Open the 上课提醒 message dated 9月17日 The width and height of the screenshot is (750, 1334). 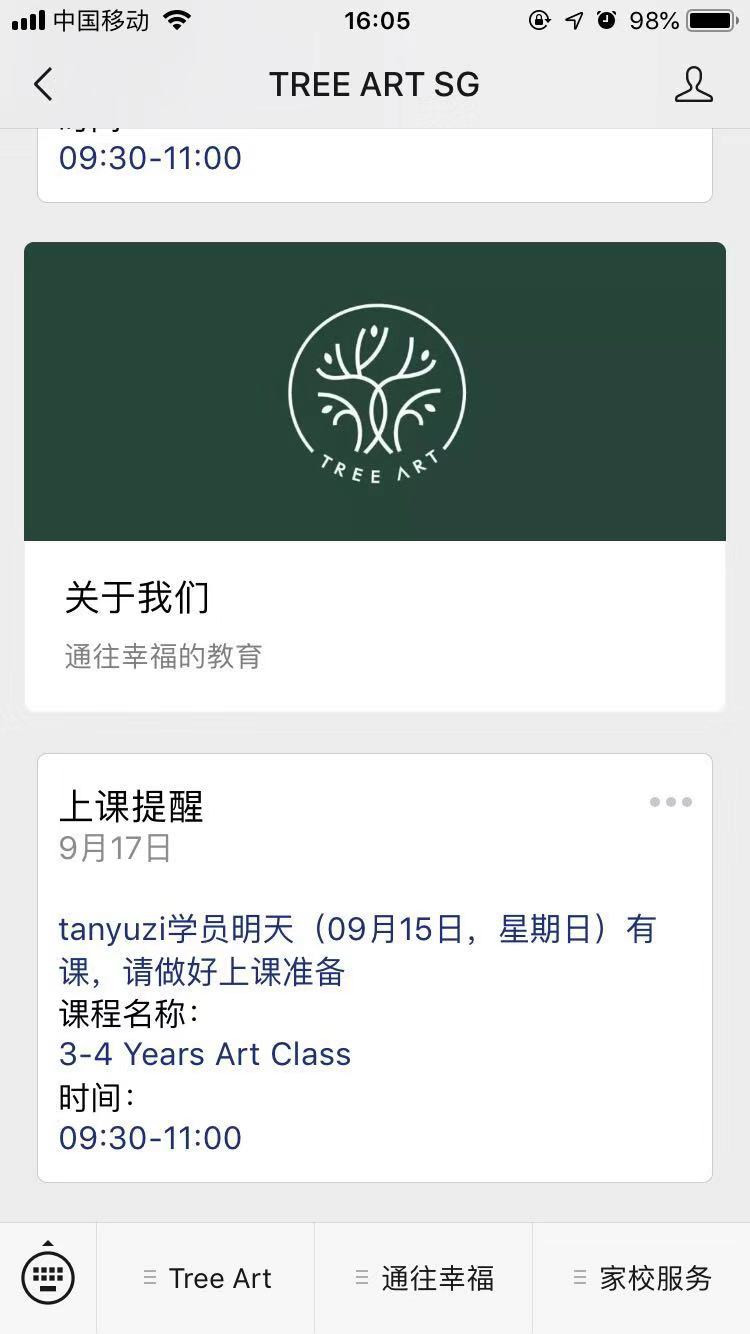(x=375, y=968)
